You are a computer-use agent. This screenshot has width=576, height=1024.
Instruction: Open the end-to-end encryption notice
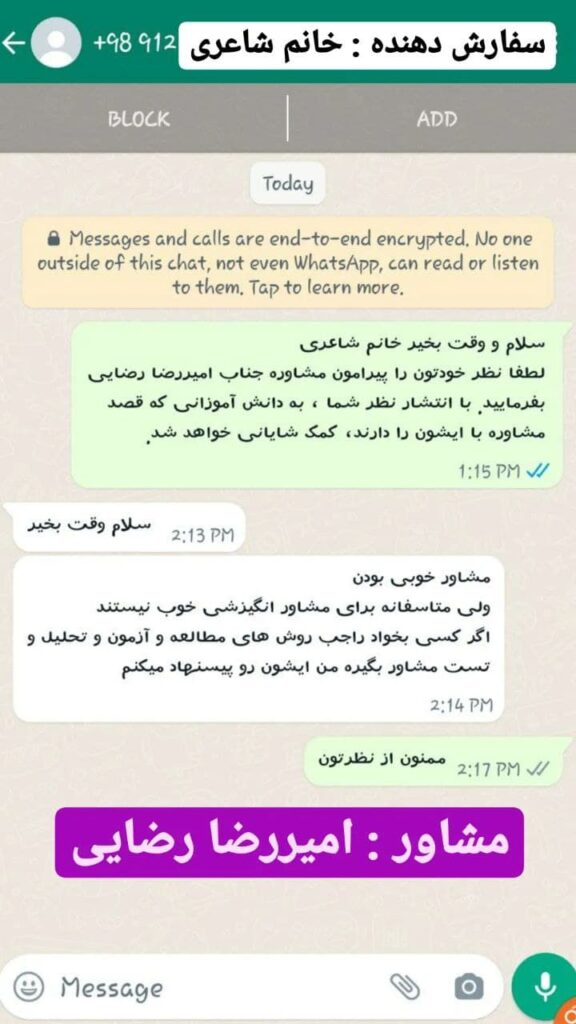[288, 263]
